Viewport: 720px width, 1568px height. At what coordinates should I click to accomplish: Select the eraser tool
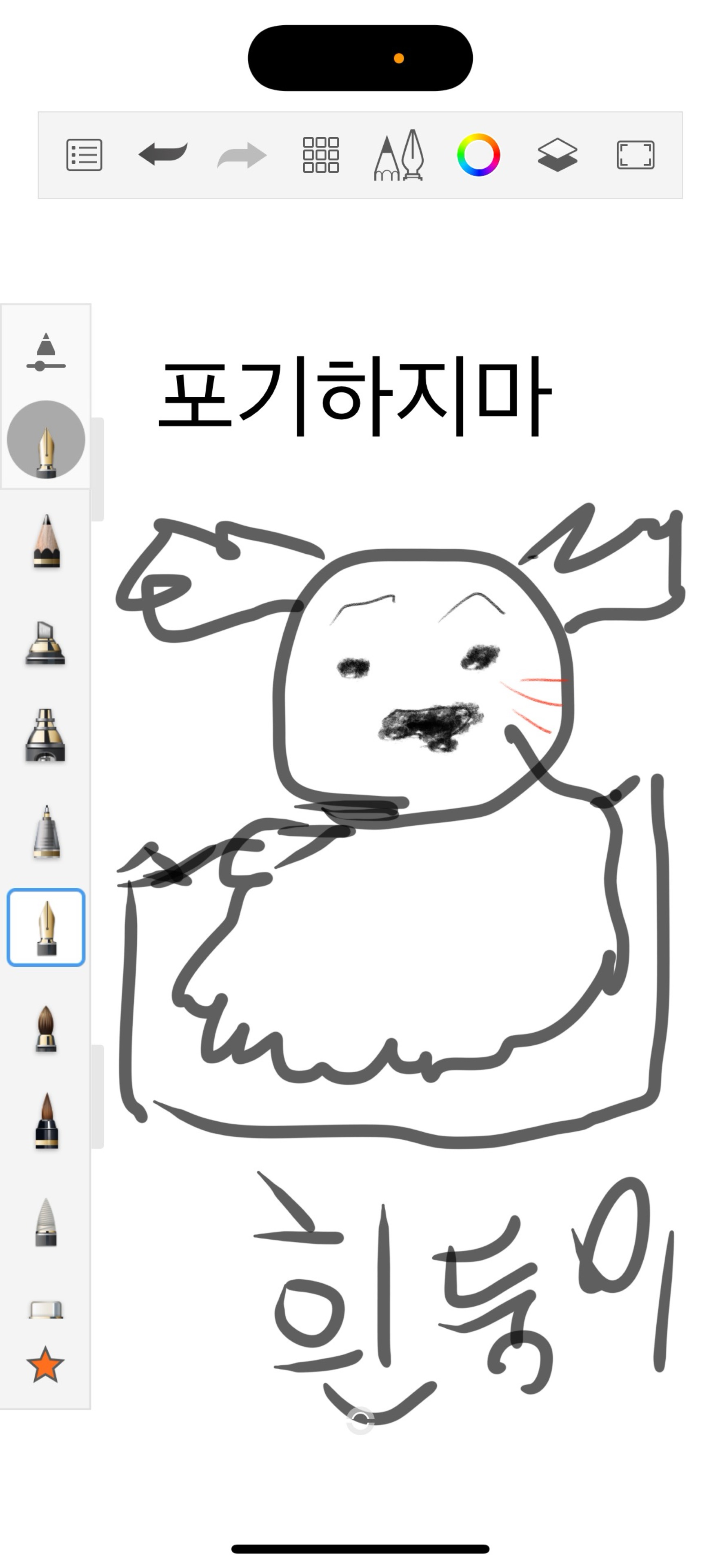pyautogui.click(x=46, y=1308)
